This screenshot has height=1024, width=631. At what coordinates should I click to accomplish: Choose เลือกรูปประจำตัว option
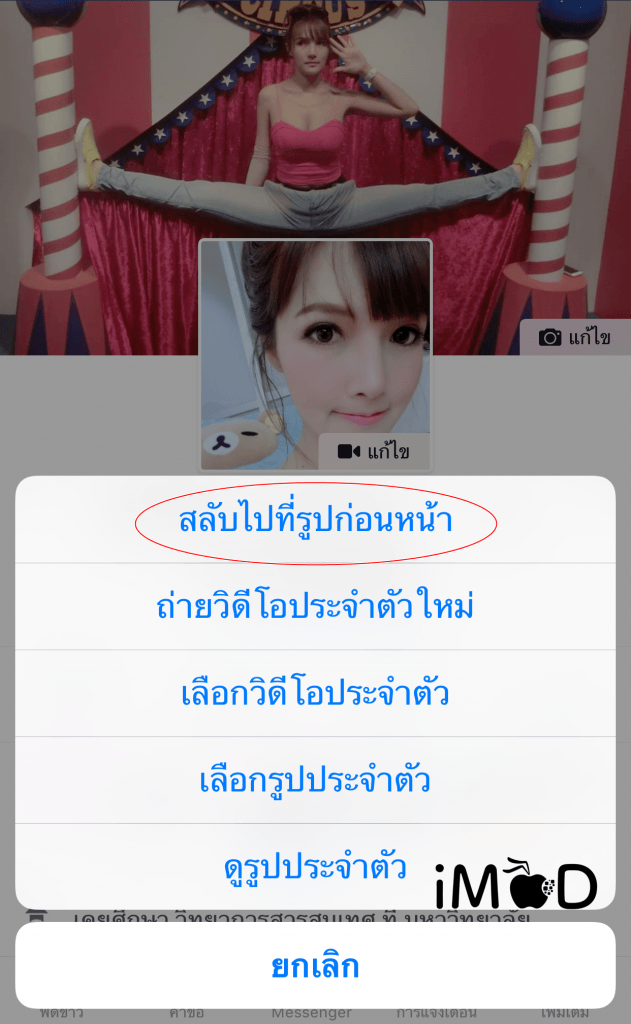pos(315,779)
